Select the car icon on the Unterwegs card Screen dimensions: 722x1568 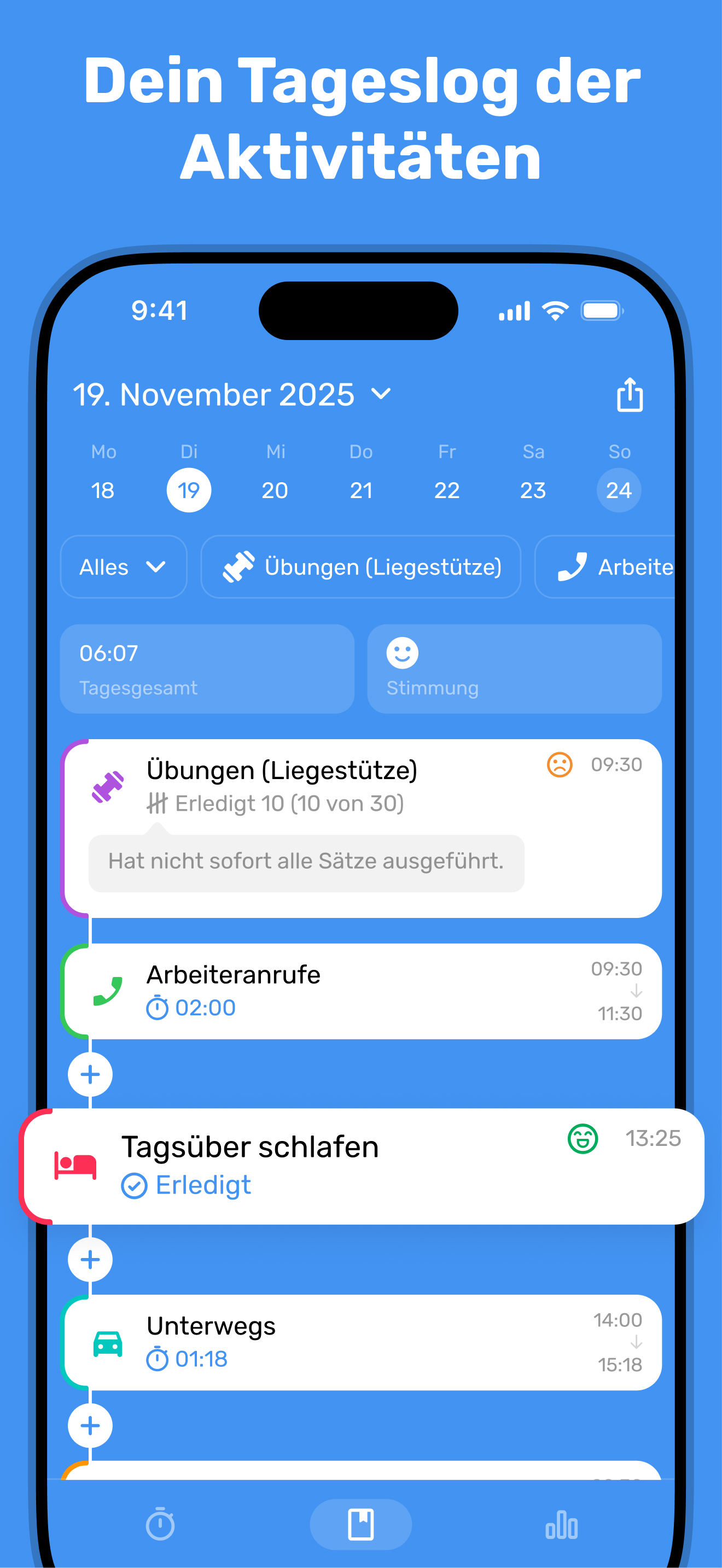(108, 1343)
